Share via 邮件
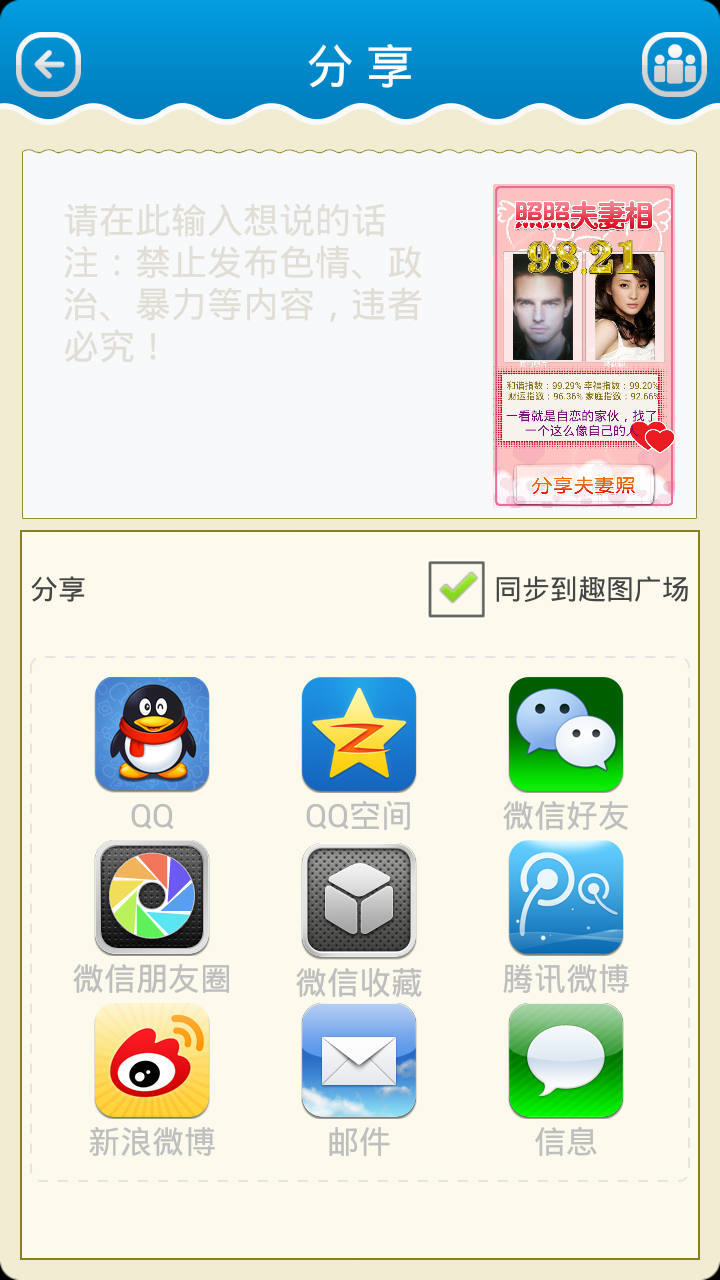 coord(359,1060)
